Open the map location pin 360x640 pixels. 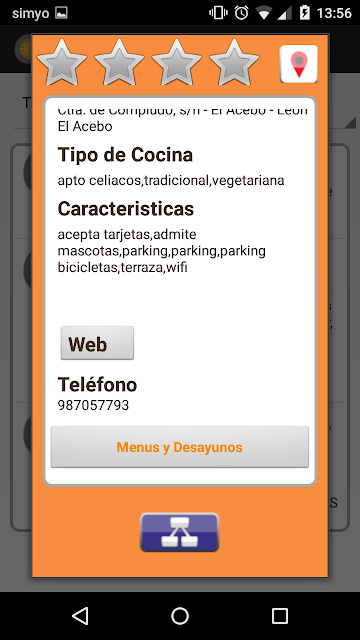pyautogui.click(x=299, y=64)
